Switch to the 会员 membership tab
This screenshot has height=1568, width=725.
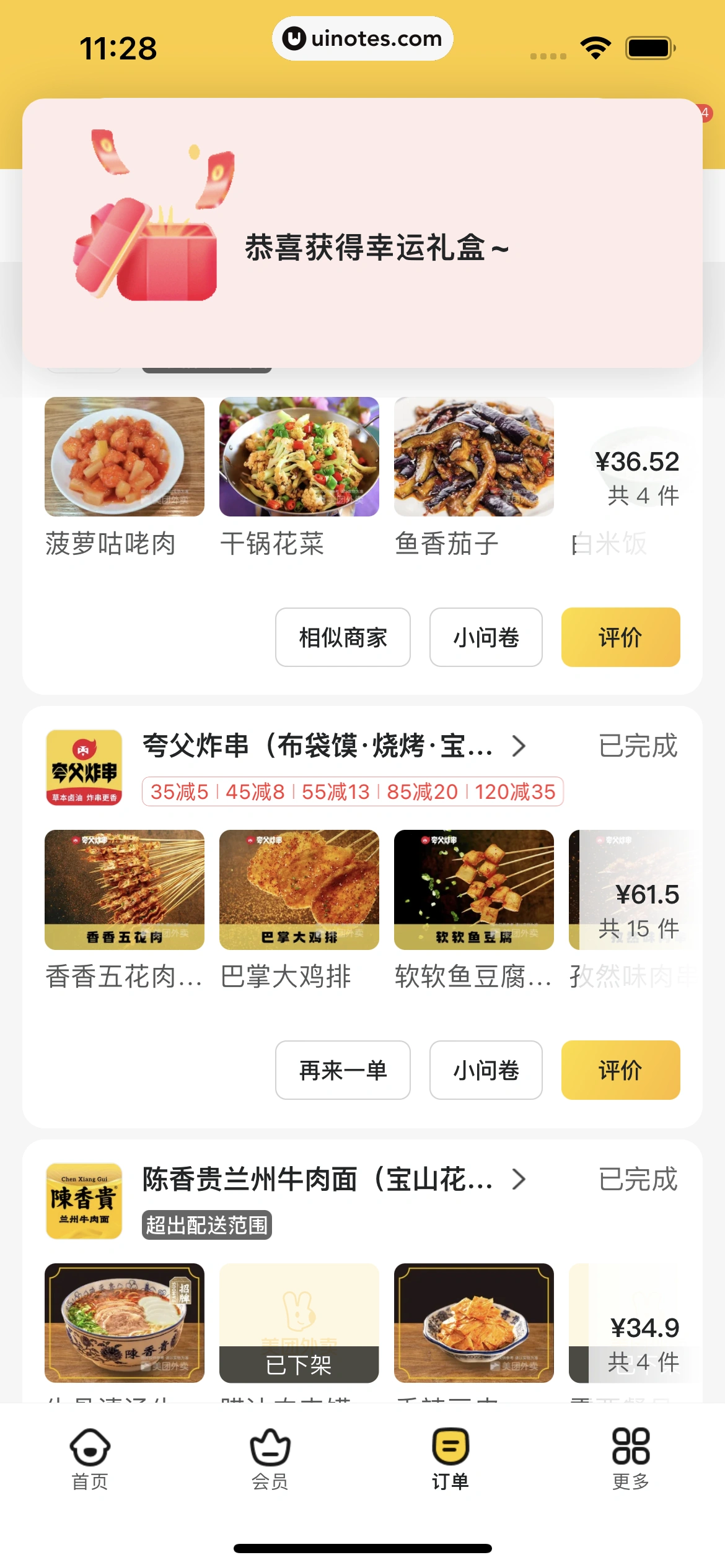pyautogui.click(x=270, y=1459)
